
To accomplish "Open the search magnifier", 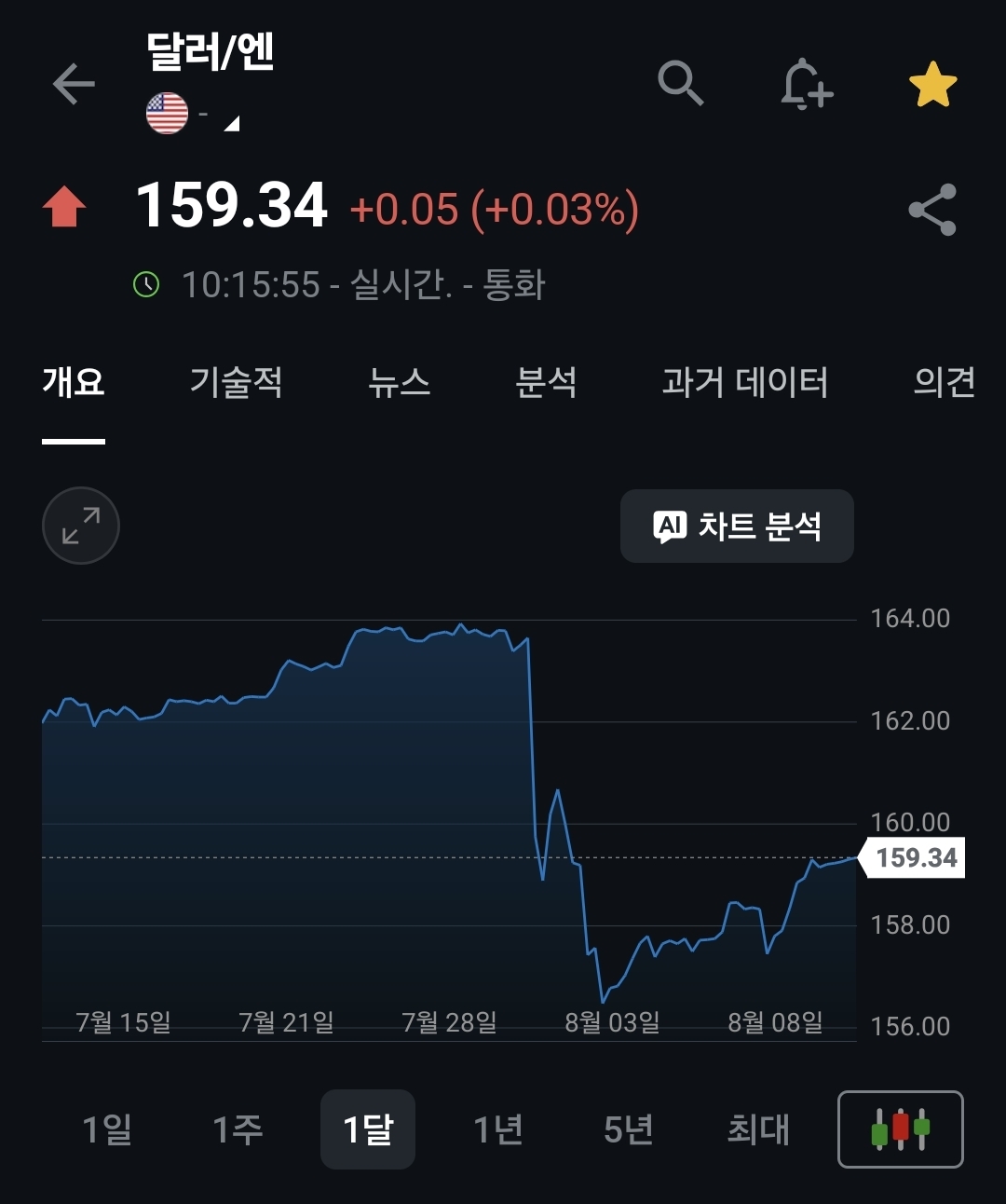I will pos(681,84).
